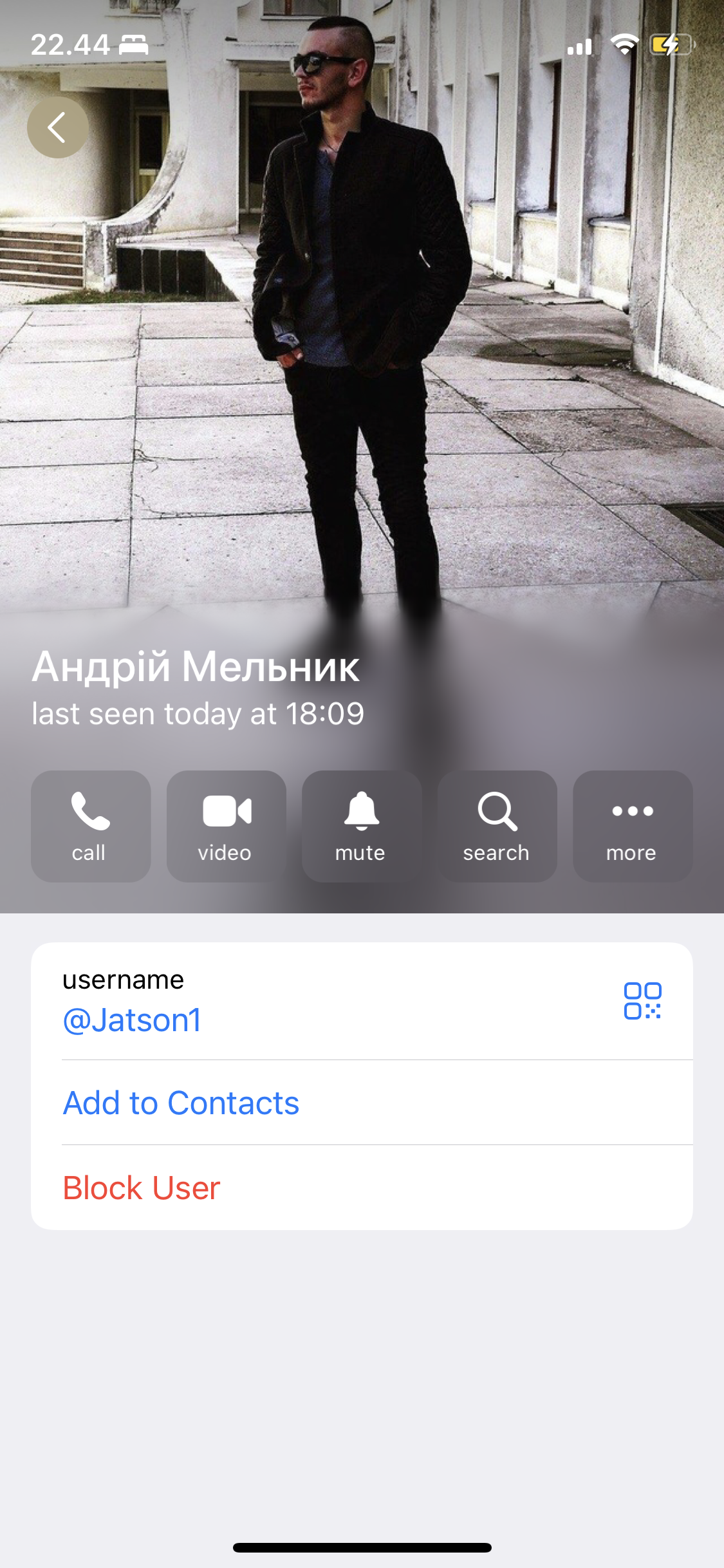Image resolution: width=724 pixels, height=1568 pixels.
Task: Block this user
Action: click(x=142, y=1188)
